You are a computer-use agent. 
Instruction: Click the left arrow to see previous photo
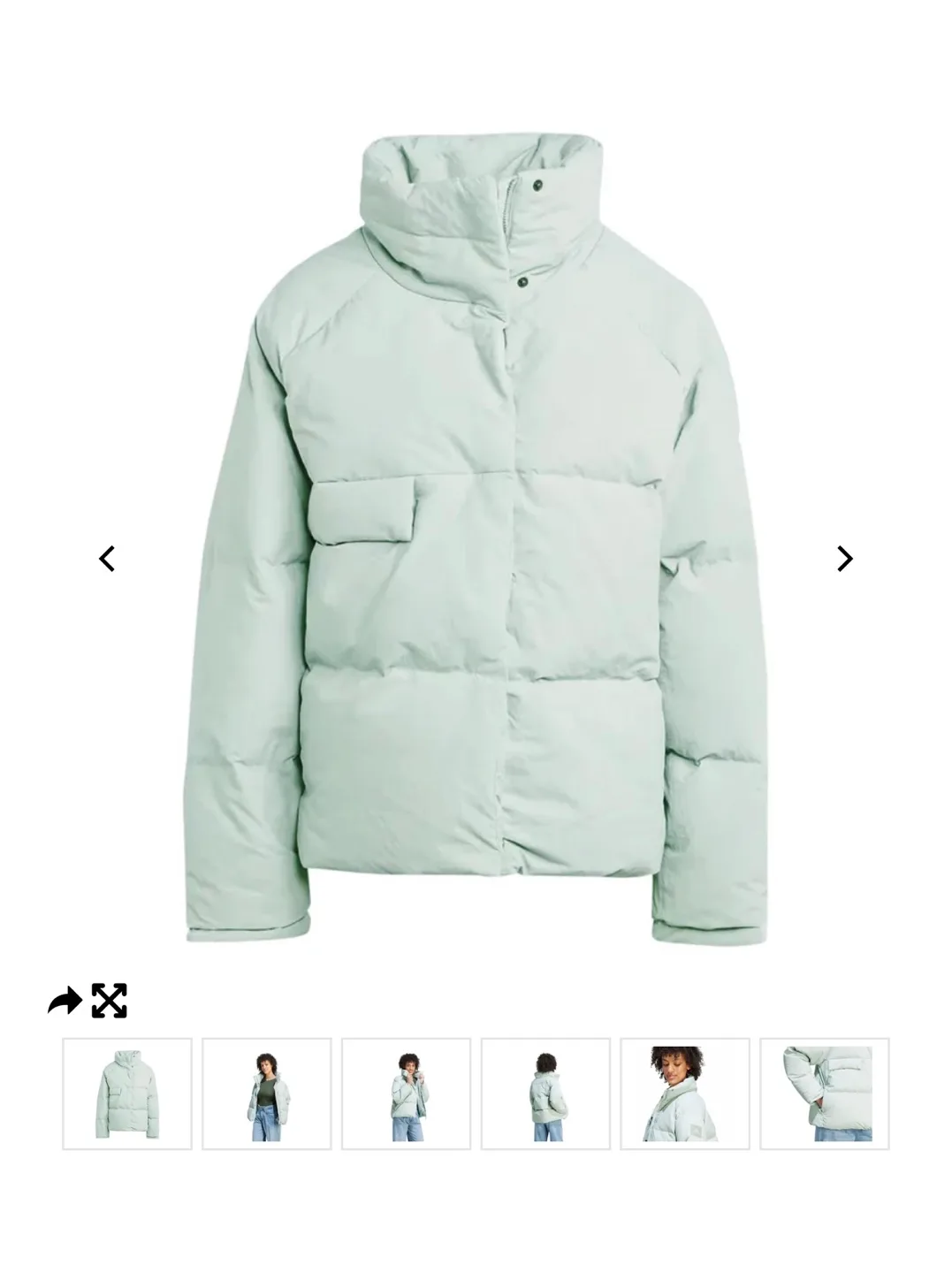point(106,559)
